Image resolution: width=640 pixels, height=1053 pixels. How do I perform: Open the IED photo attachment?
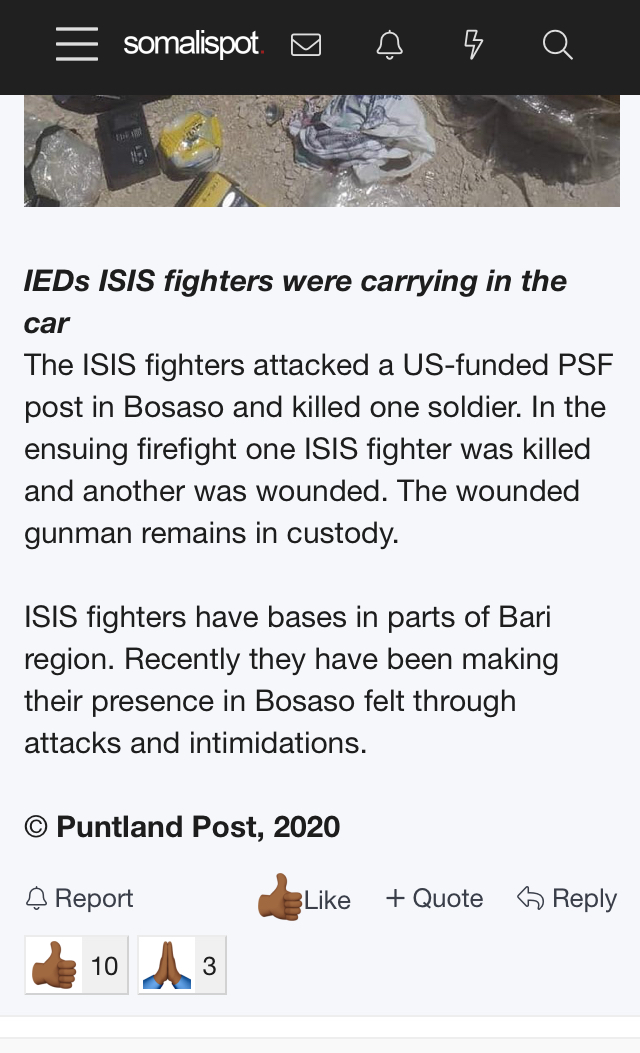[321, 150]
